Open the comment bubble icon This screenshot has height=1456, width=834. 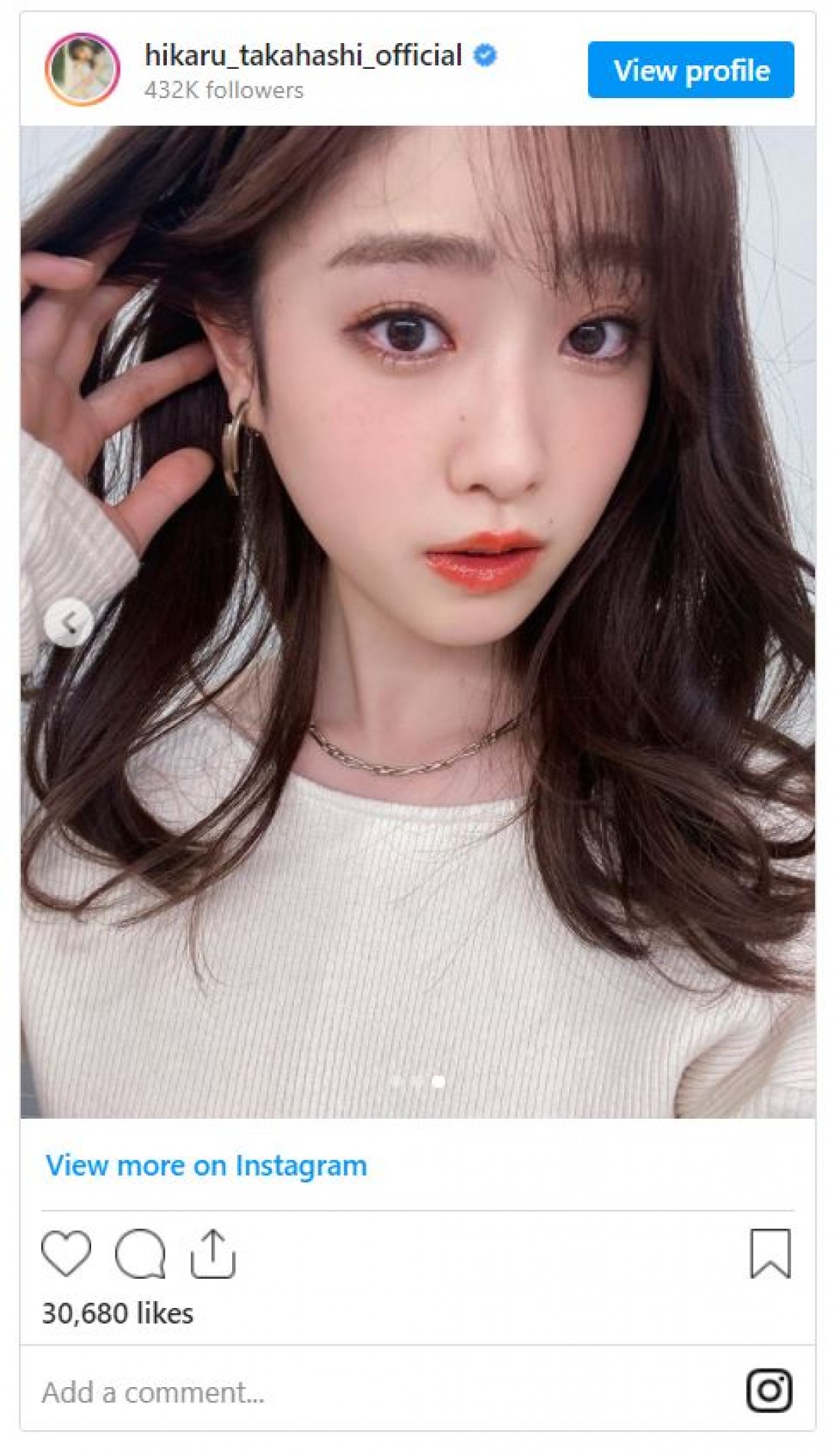[x=140, y=1253]
